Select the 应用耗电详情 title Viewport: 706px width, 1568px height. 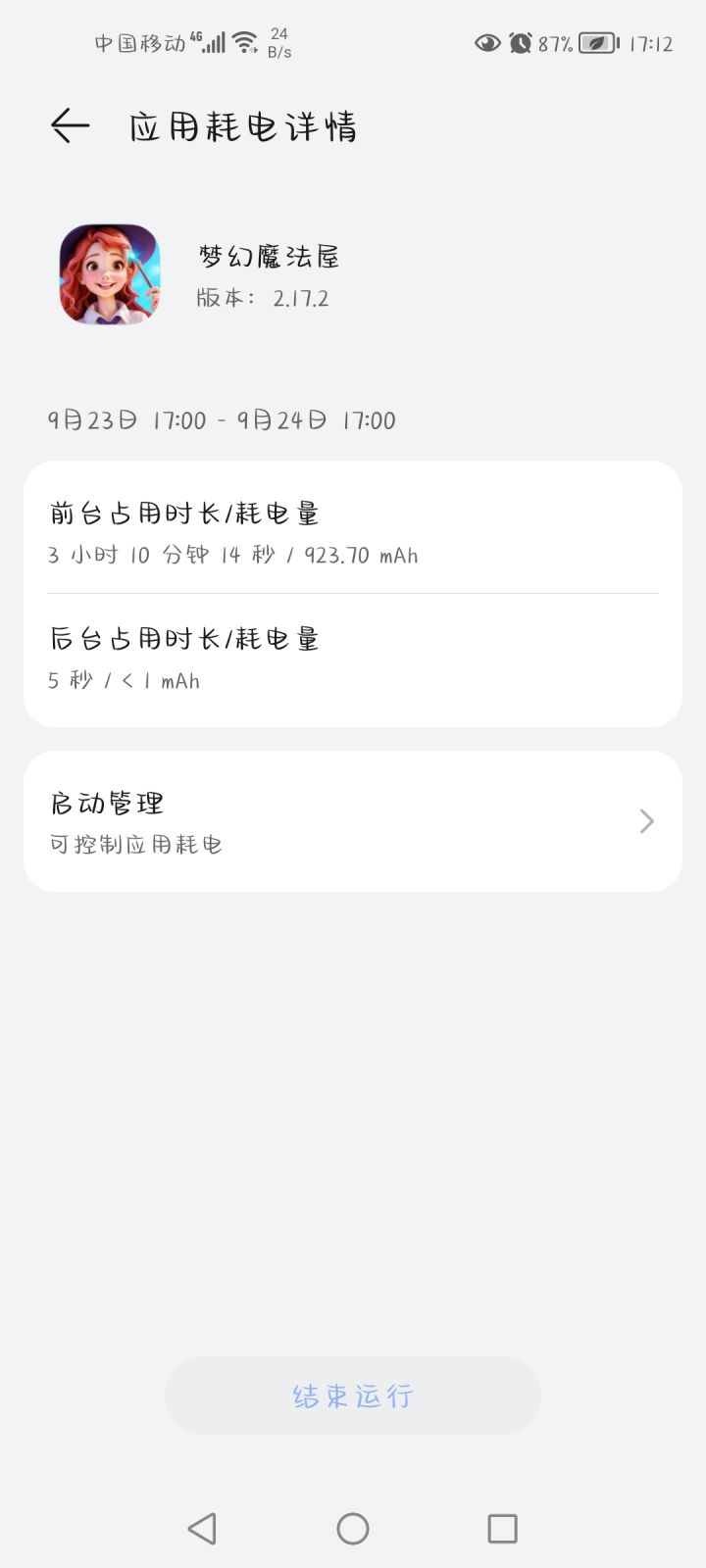243,125
